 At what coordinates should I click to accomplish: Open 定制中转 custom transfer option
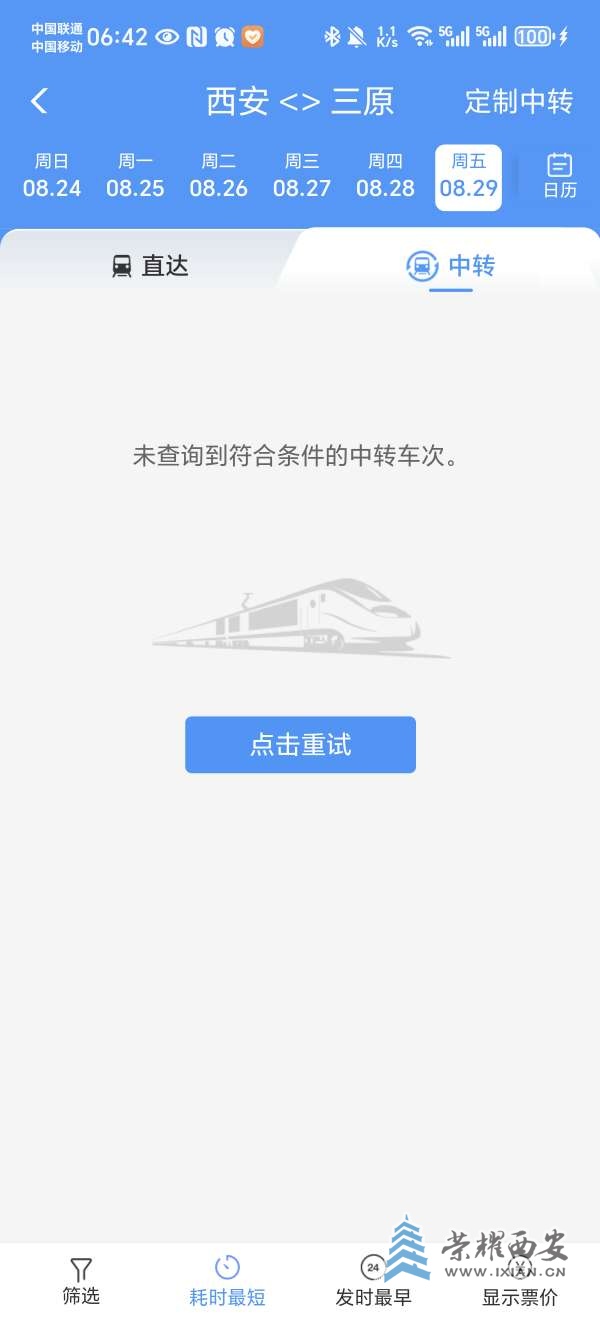coord(518,101)
